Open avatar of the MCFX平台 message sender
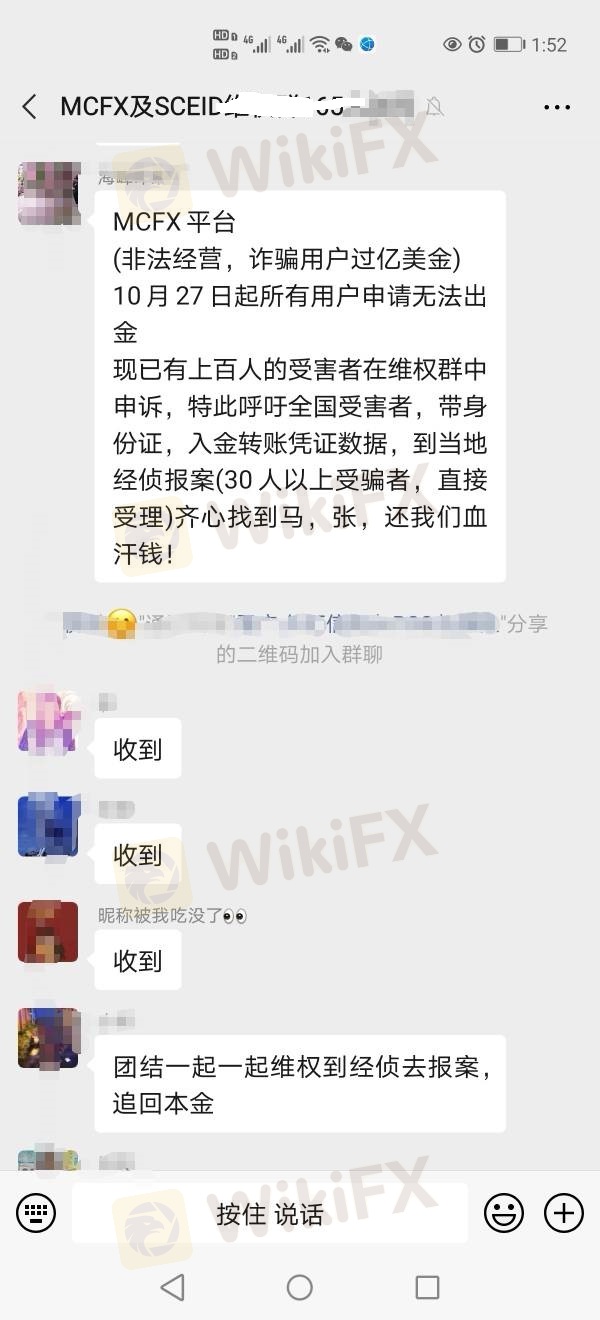Viewport: 600px width, 1320px height. click(x=48, y=194)
